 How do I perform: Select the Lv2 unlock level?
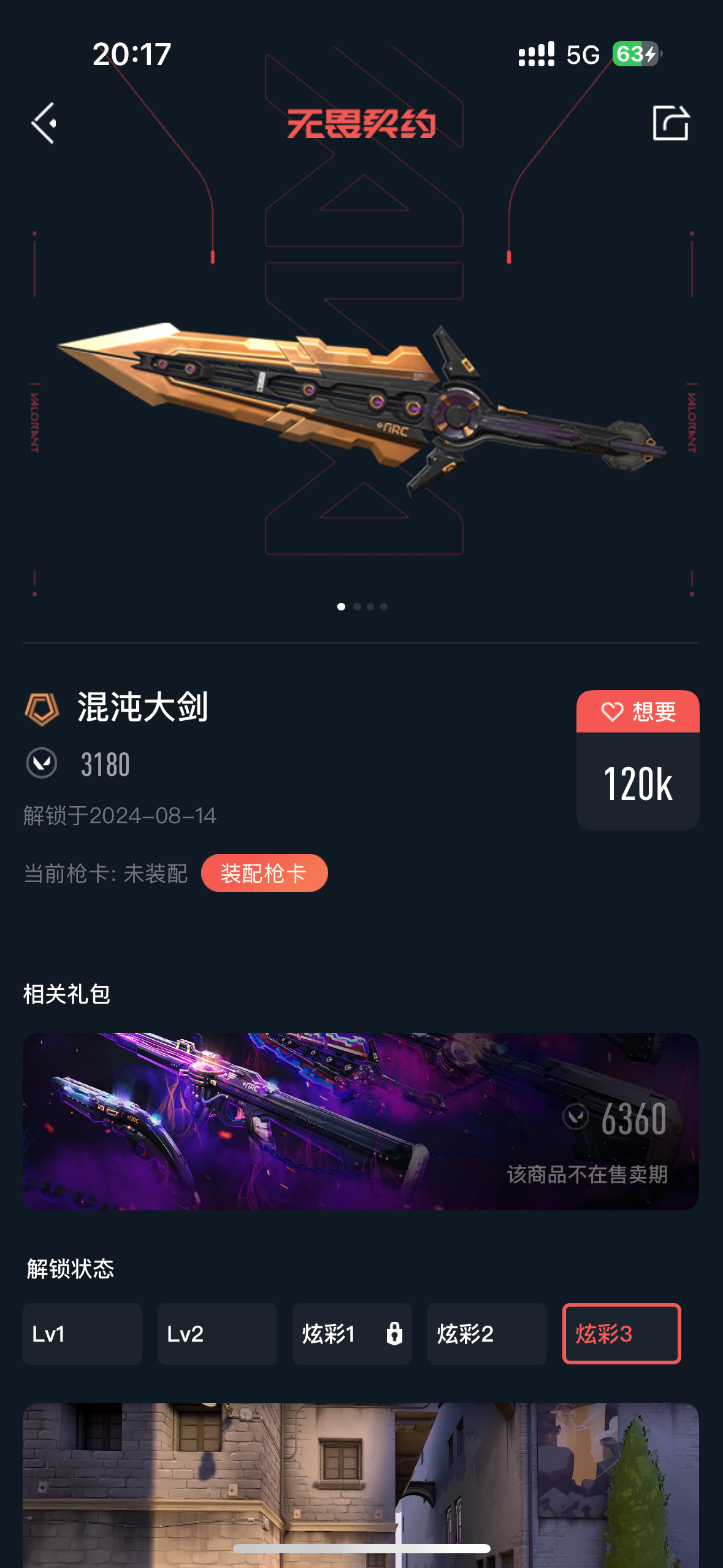pos(217,1334)
